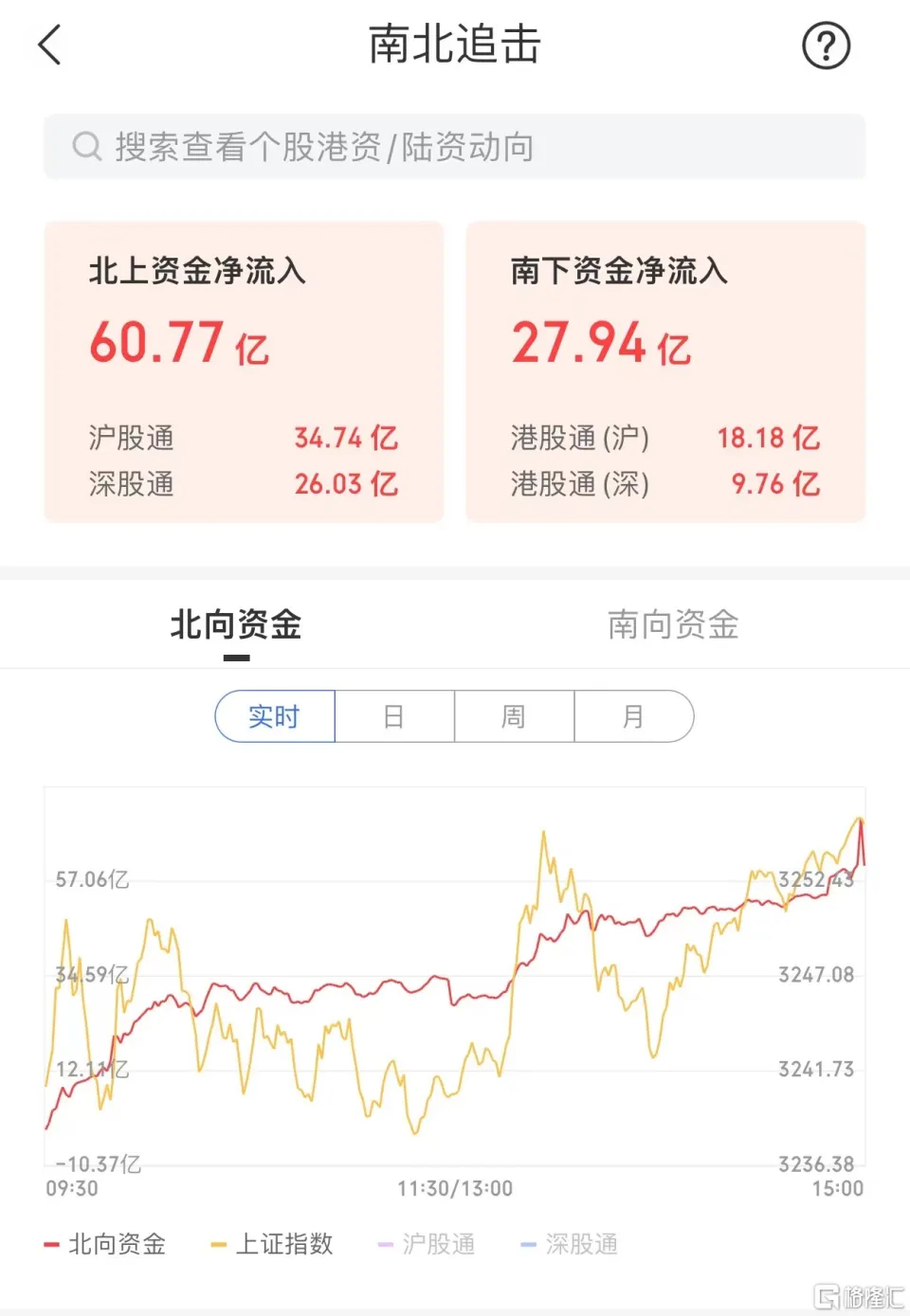The image size is (910, 1316).
Task: Open the 南下资金净流入 card
Action: 665,371
